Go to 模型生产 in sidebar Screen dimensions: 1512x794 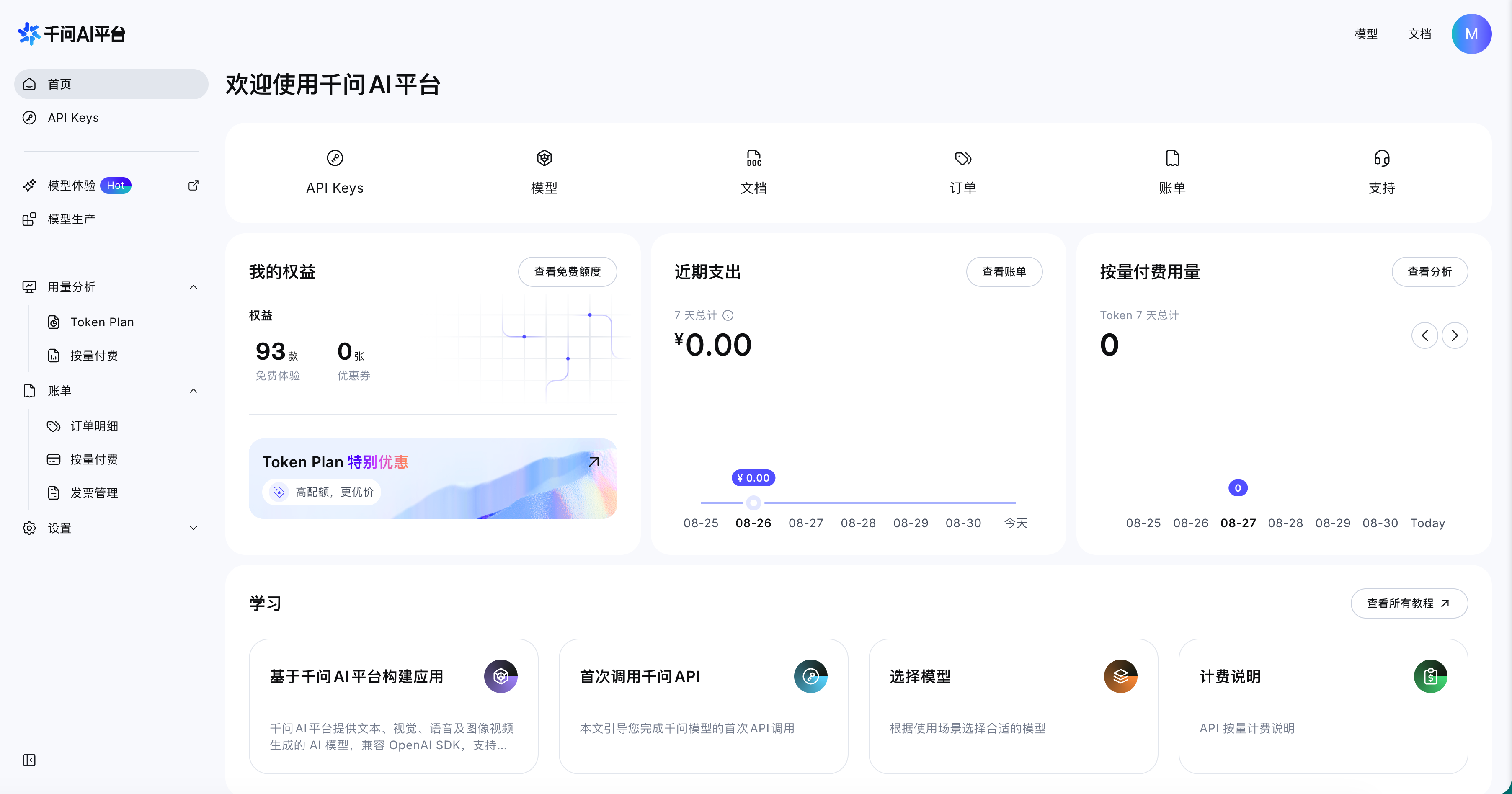click(111, 219)
